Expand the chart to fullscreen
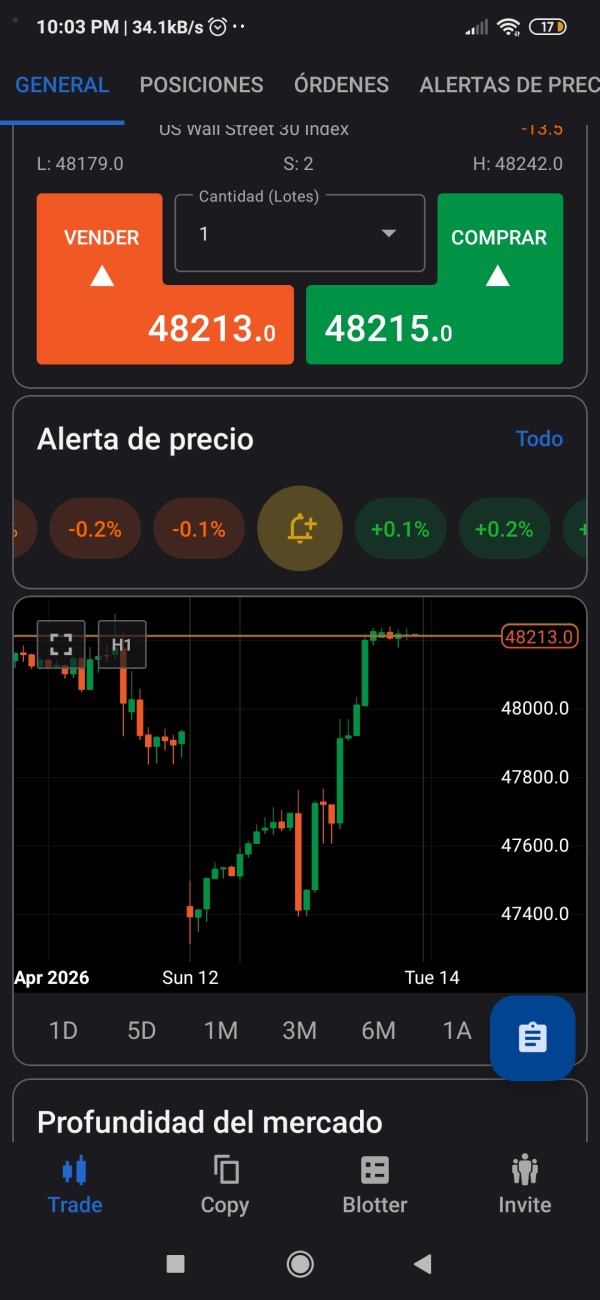600x1300 pixels. (x=61, y=644)
